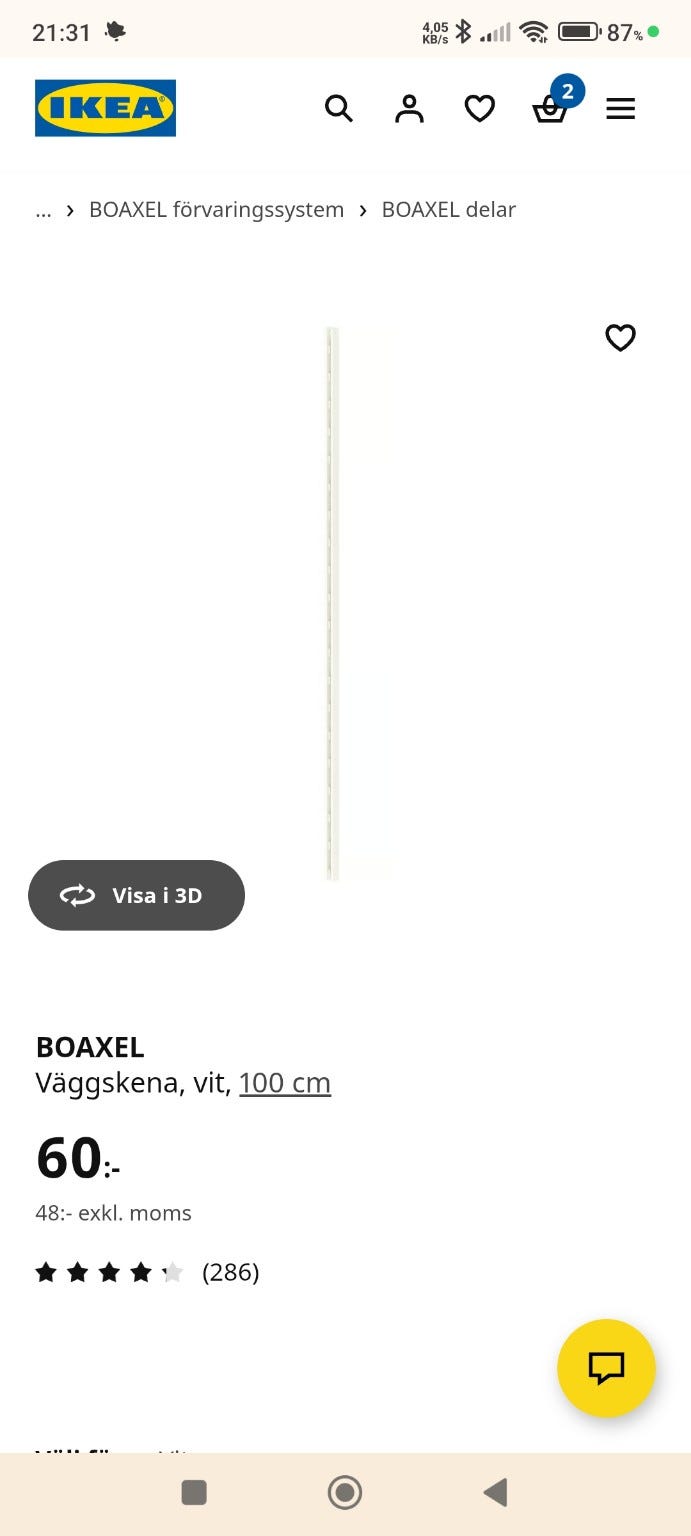The image size is (691, 1536).
Task: Go to BOAXEL delar breadcrumb
Action: click(449, 210)
